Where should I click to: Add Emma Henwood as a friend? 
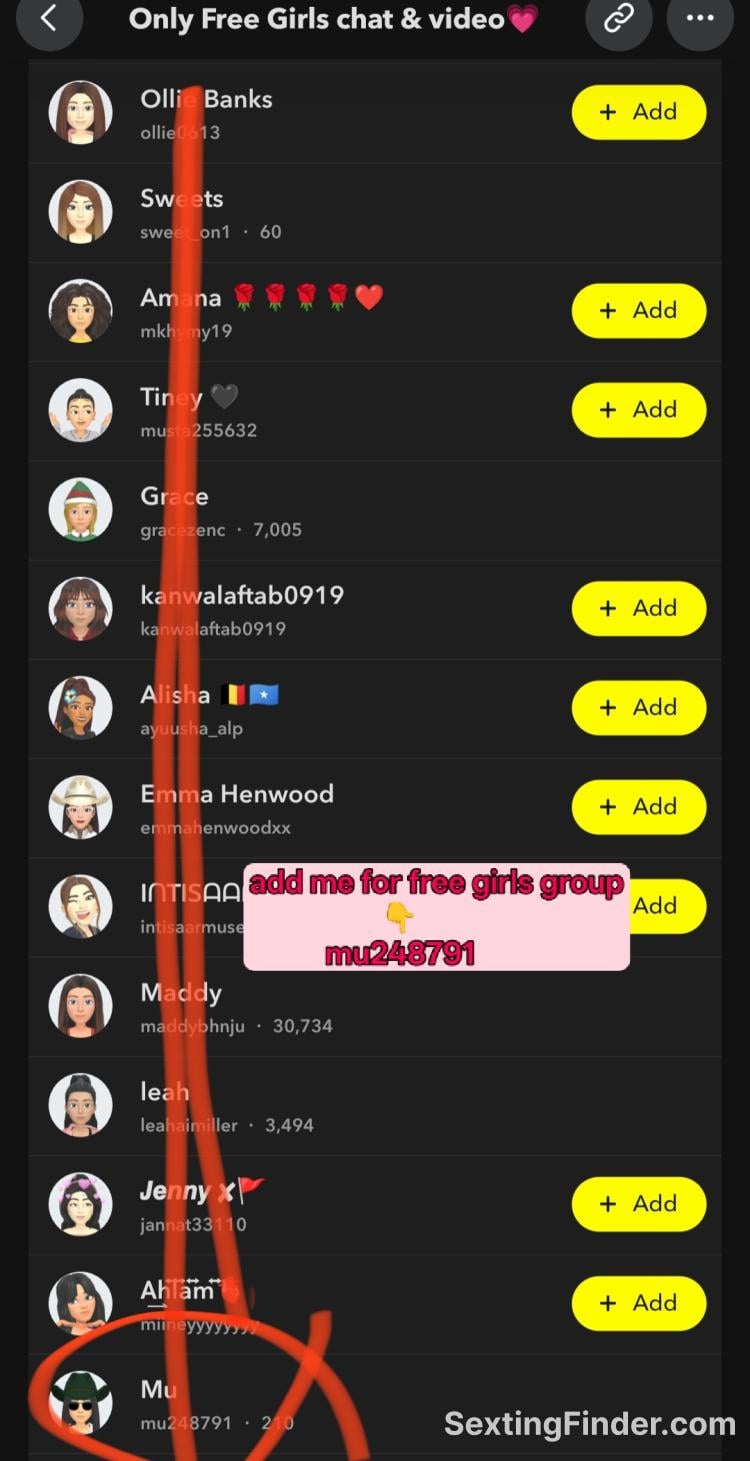[639, 807]
